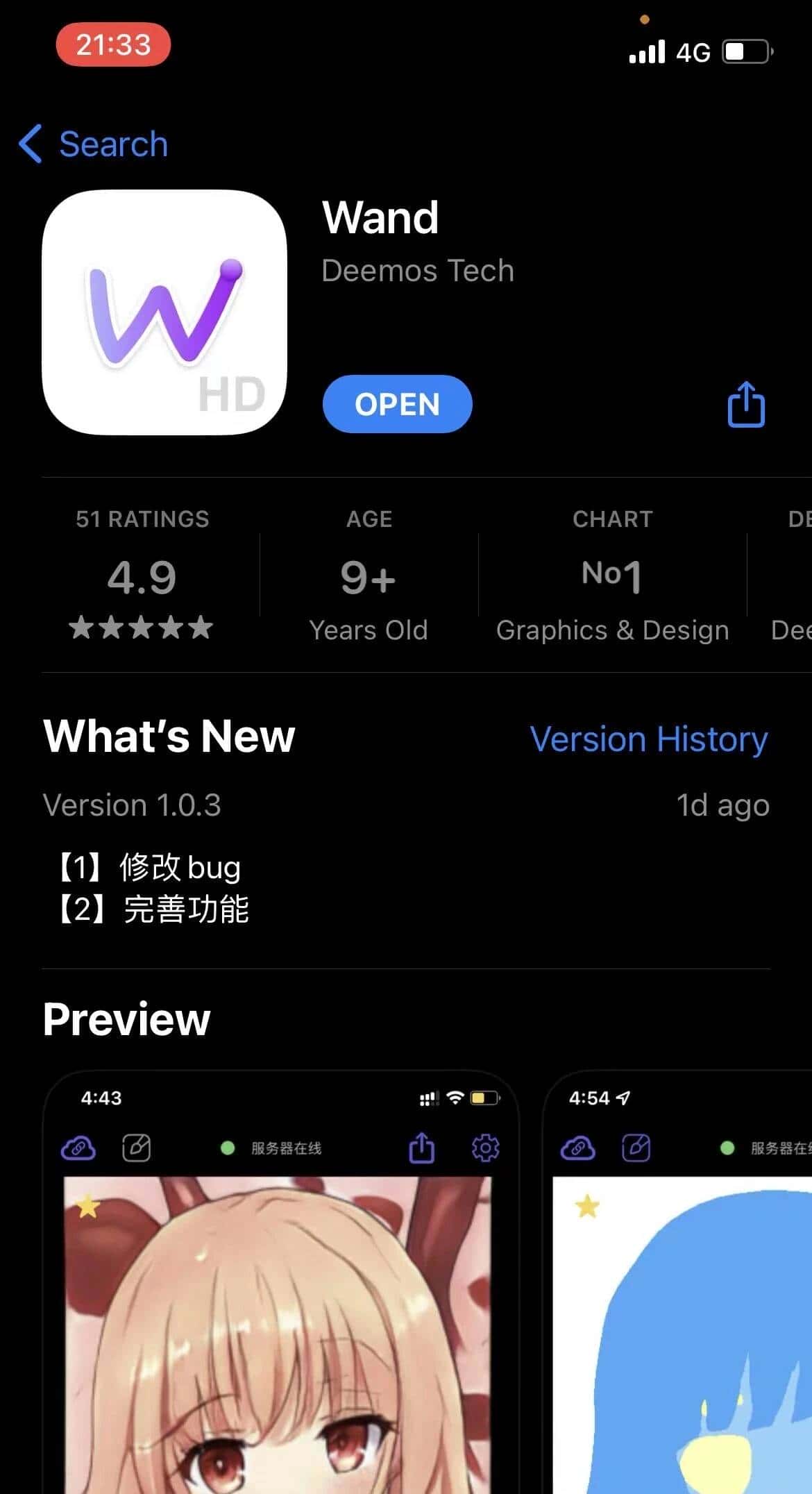
Task: Tap the share icon inside the preview toolbar
Action: 423,1148
